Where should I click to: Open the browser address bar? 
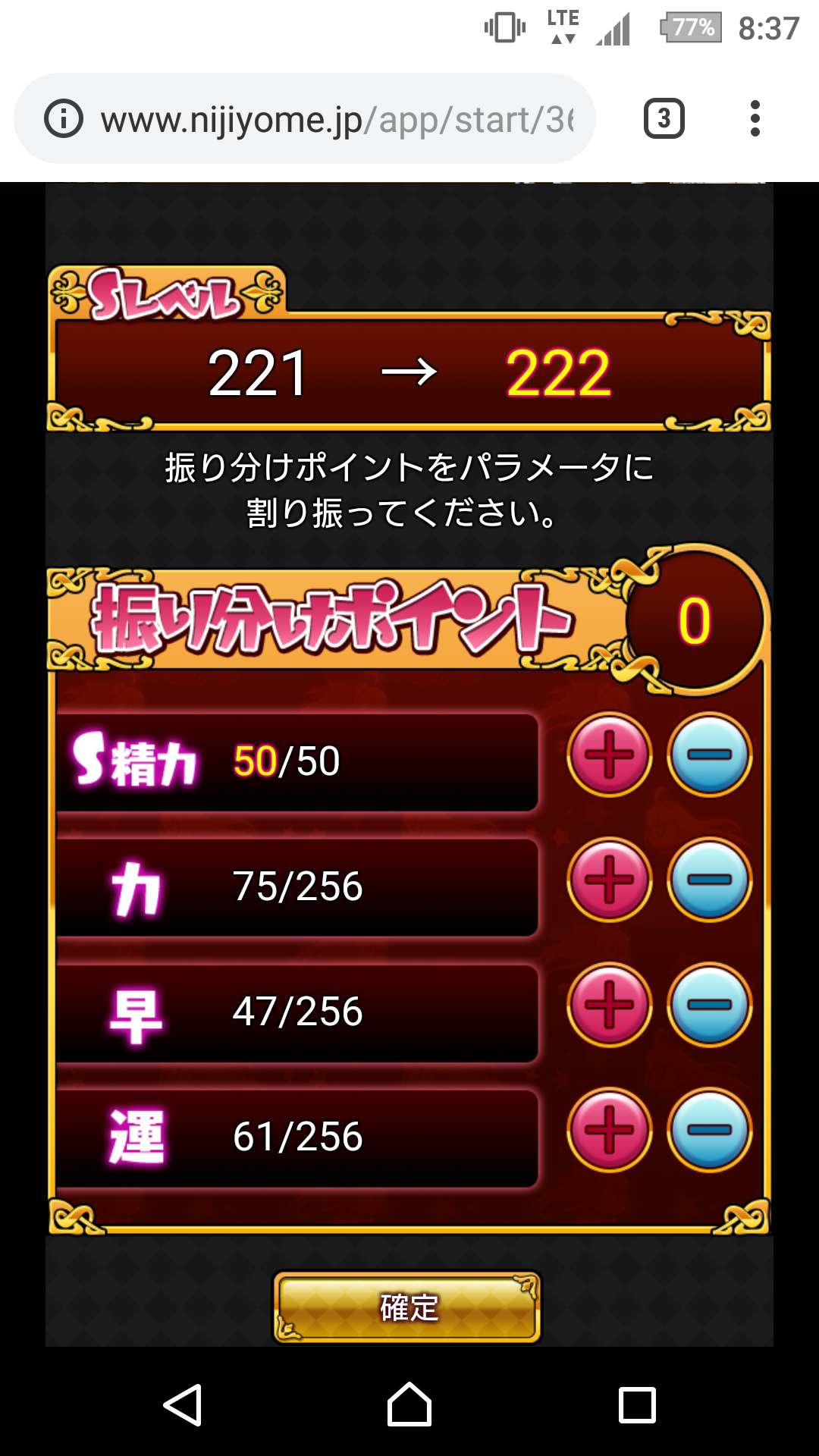click(x=337, y=119)
